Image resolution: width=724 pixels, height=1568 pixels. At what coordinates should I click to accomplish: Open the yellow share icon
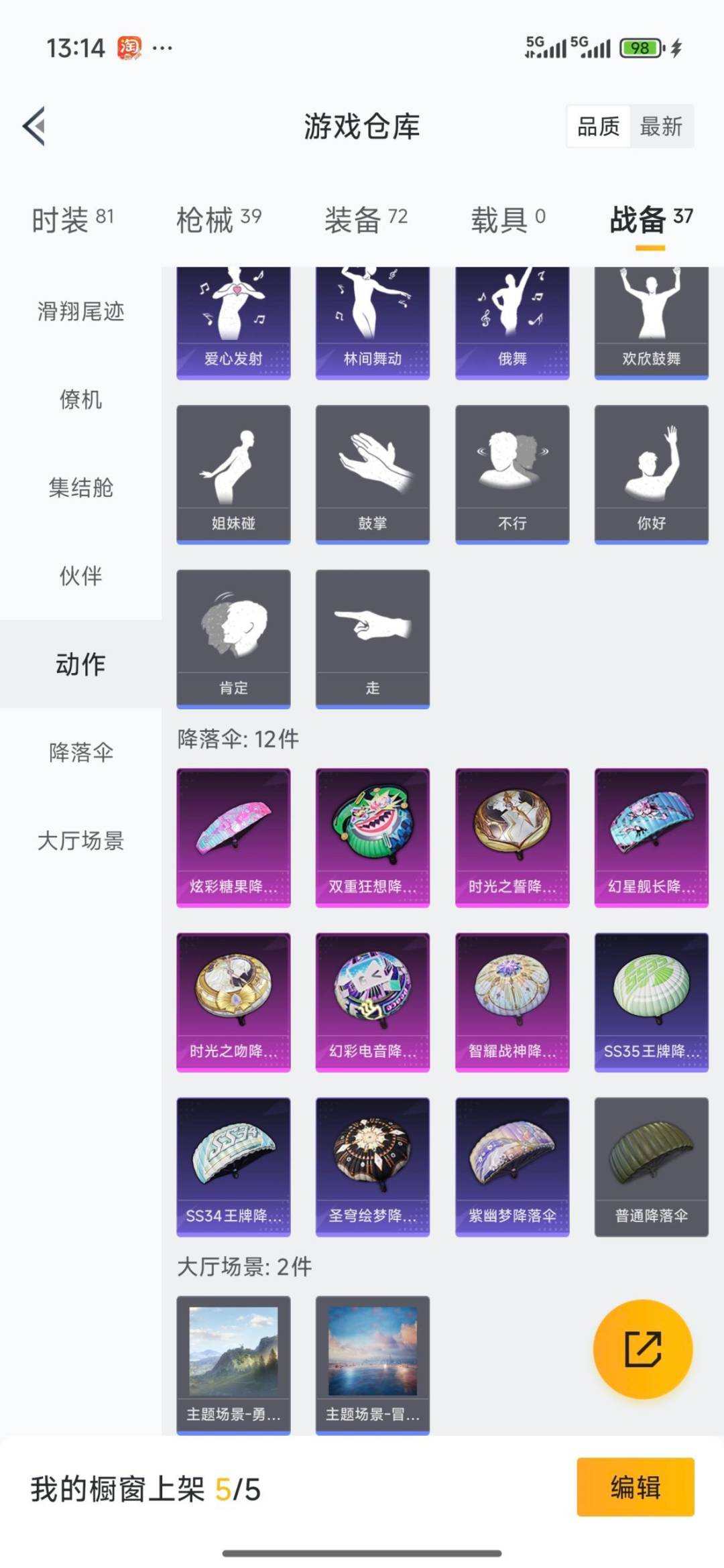point(642,1349)
